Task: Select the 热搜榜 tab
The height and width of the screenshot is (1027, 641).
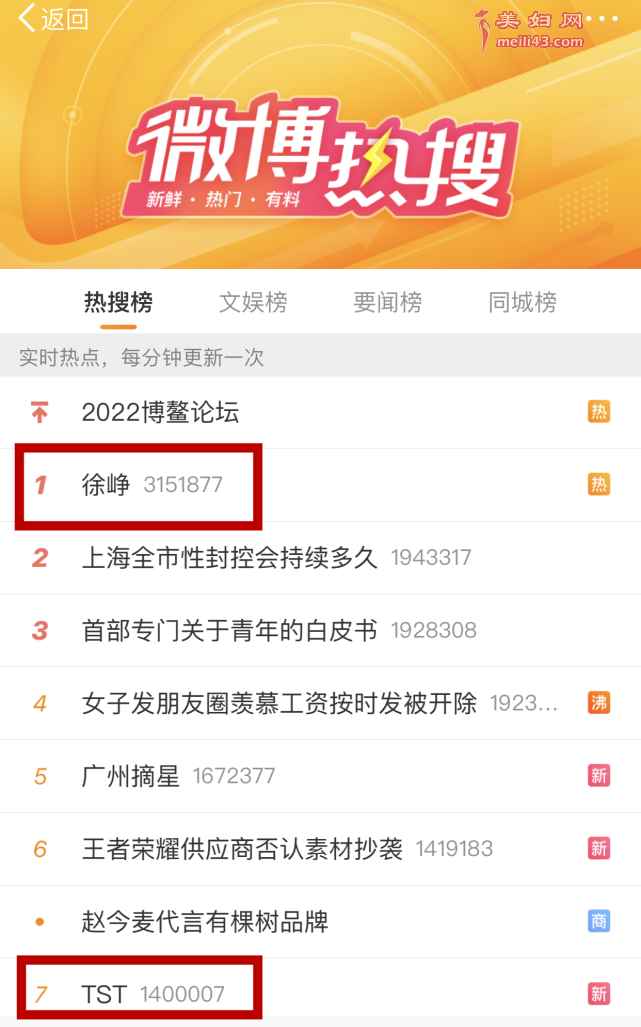Action: pos(118,302)
